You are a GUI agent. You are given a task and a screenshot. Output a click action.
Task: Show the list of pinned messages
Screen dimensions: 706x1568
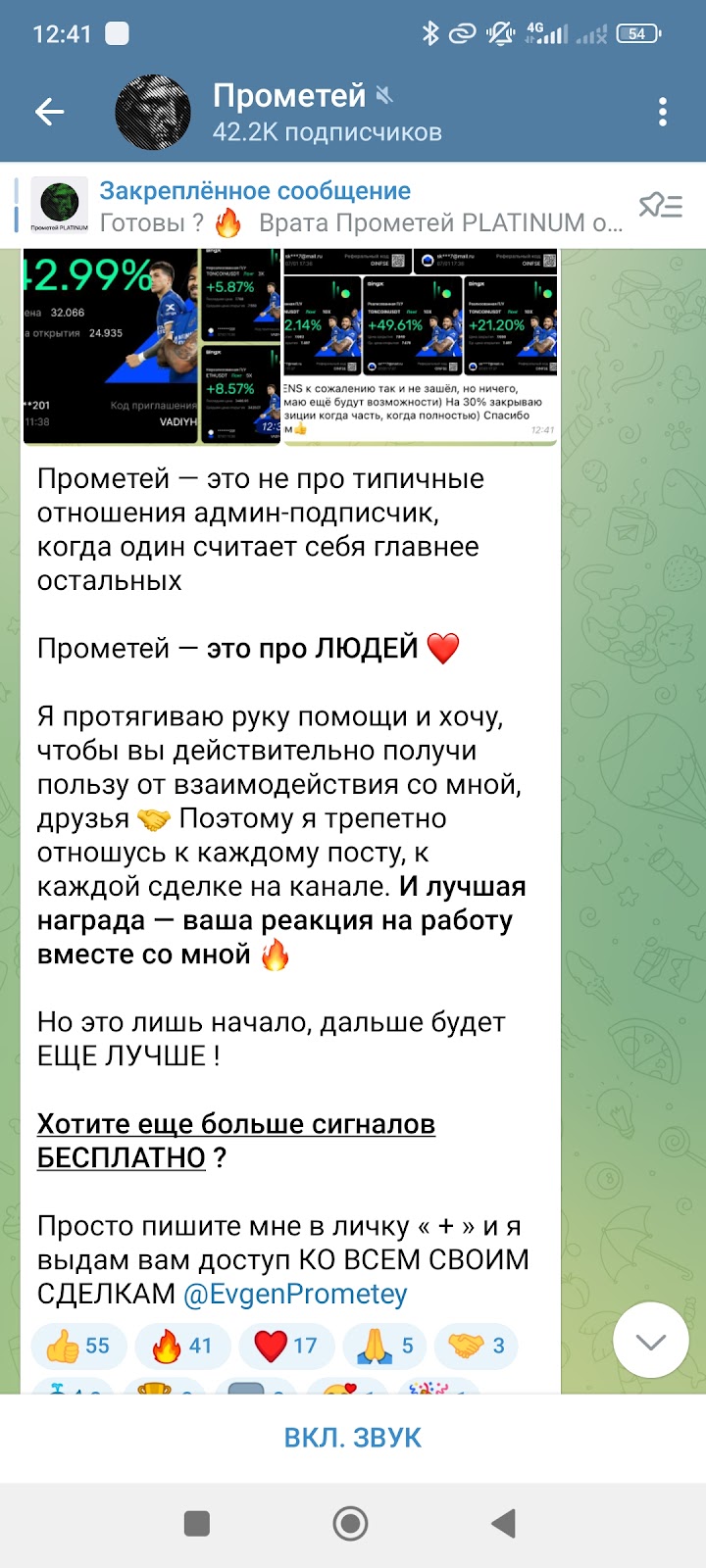point(660,205)
